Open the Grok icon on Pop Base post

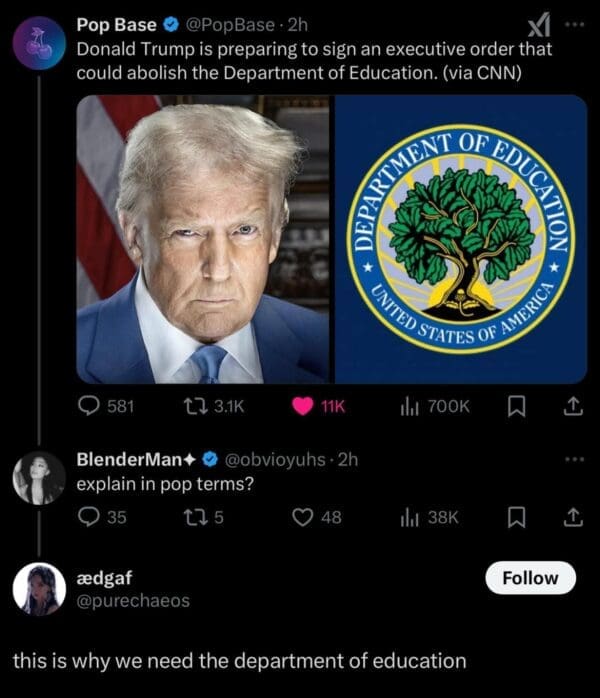(536, 24)
